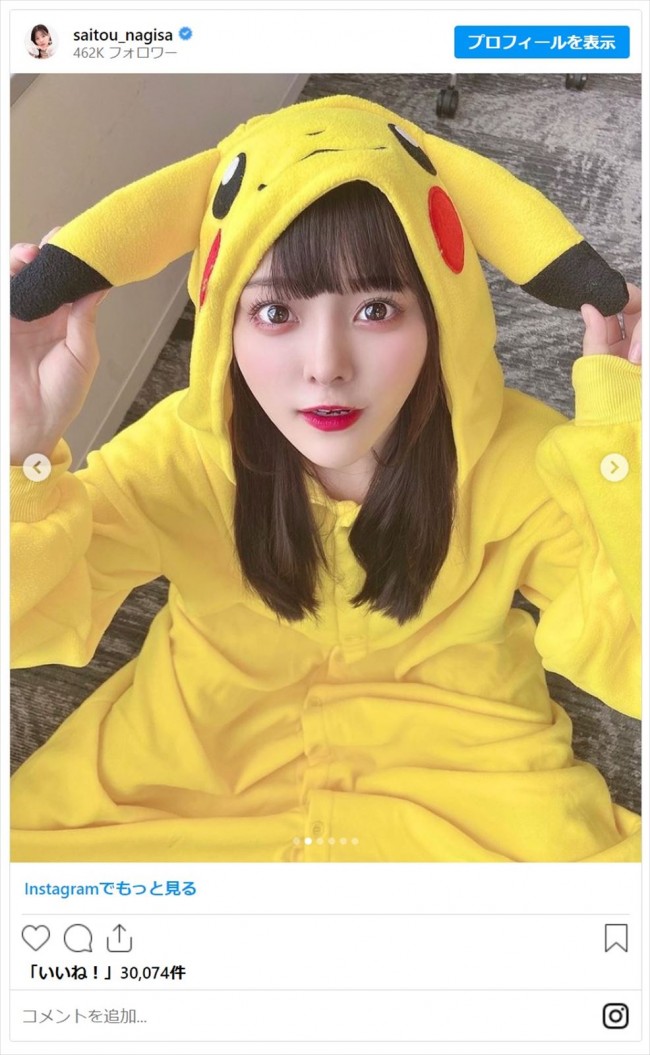
Task: Open saitou_nagisa's profile name link
Action: (124, 33)
